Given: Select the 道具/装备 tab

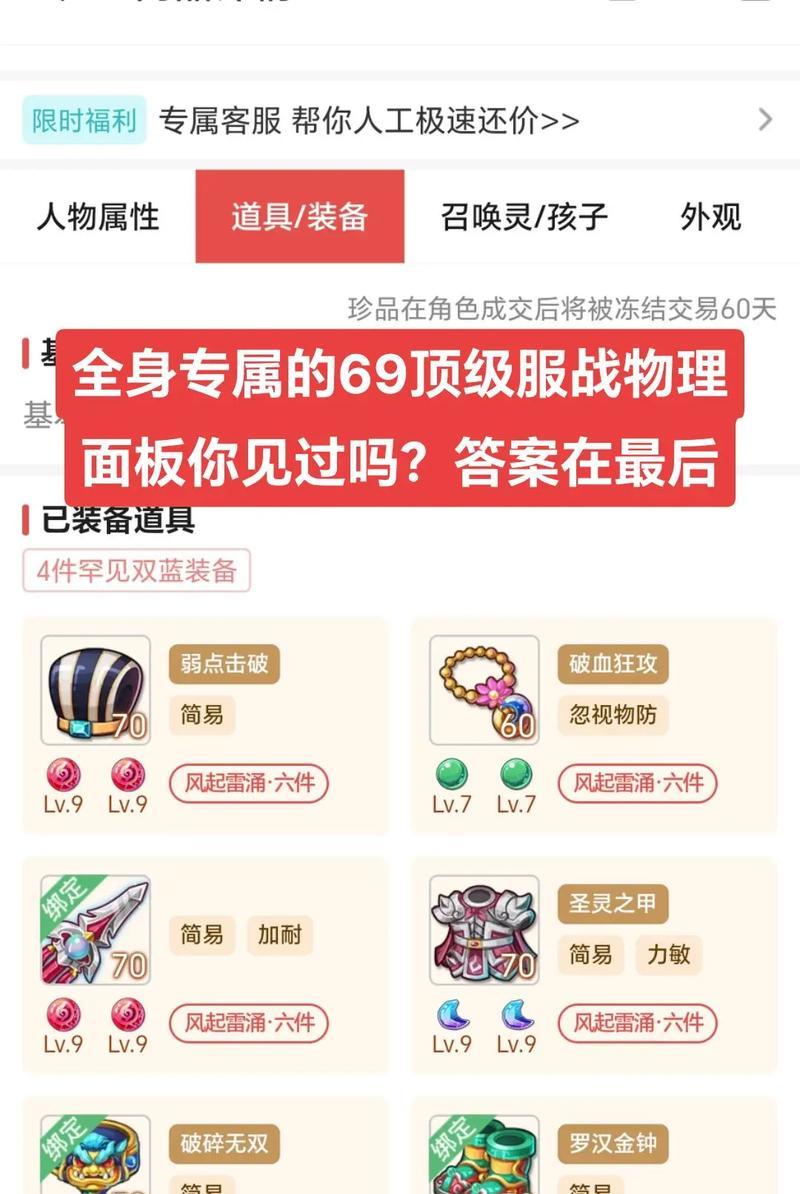Looking at the screenshot, I should point(300,216).
